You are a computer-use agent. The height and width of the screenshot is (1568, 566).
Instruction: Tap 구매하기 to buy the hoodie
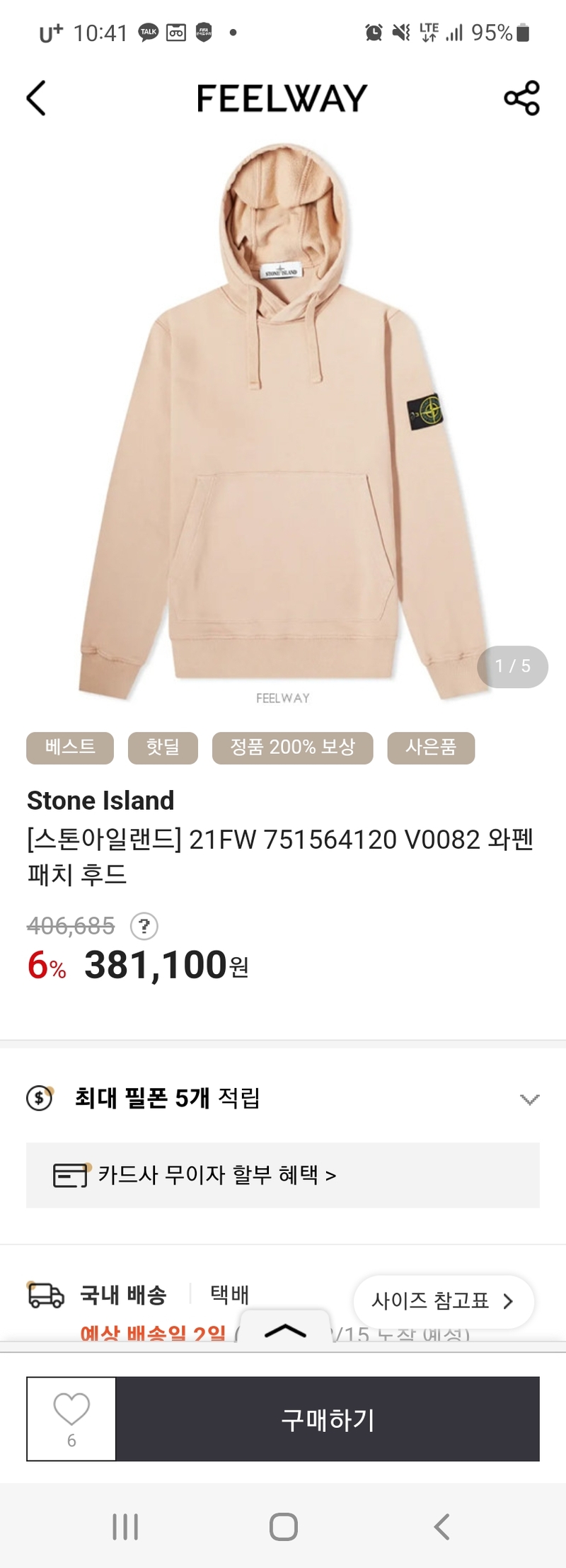[x=328, y=1419]
